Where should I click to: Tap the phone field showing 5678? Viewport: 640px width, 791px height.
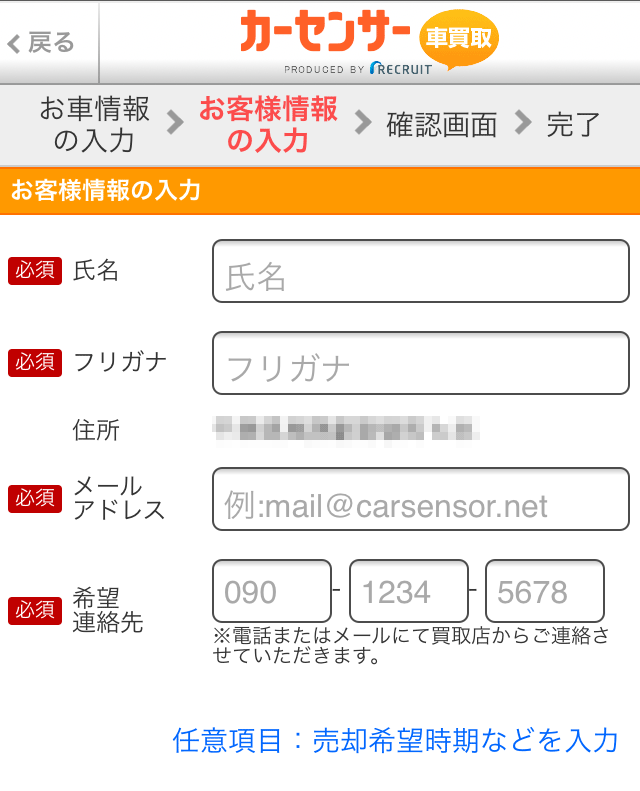click(x=544, y=592)
